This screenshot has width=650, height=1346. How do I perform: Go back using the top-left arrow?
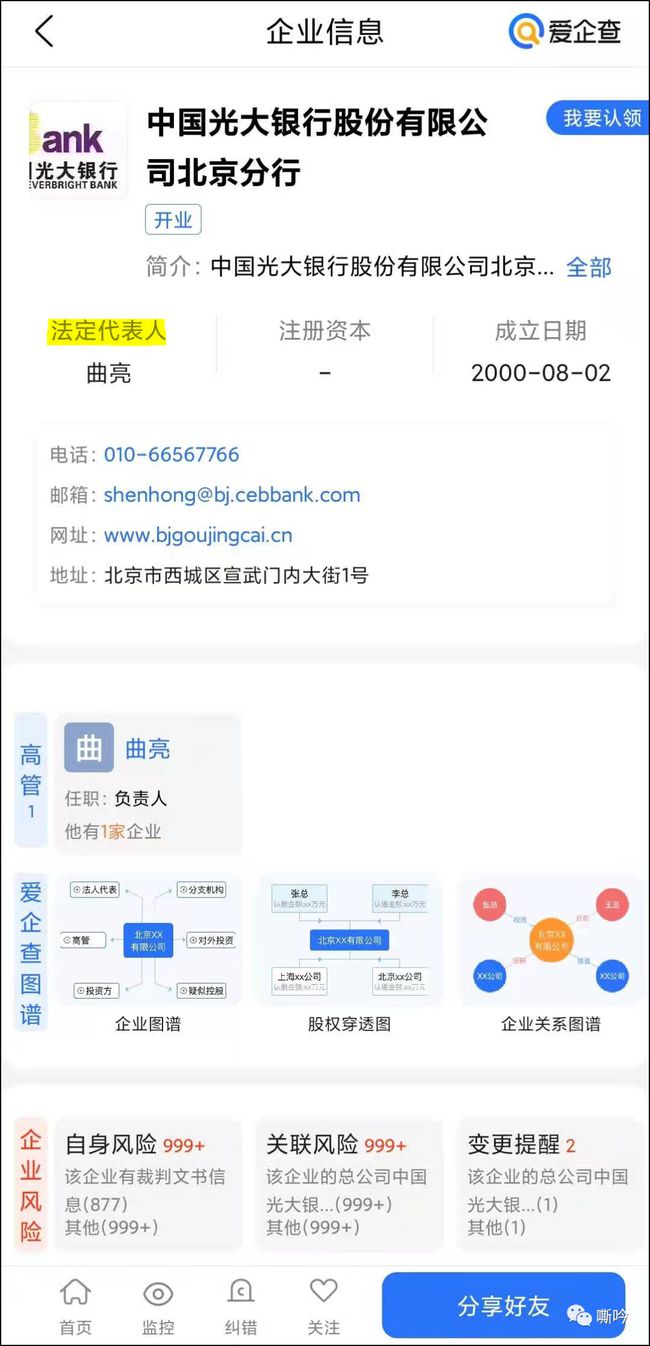(44, 31)
